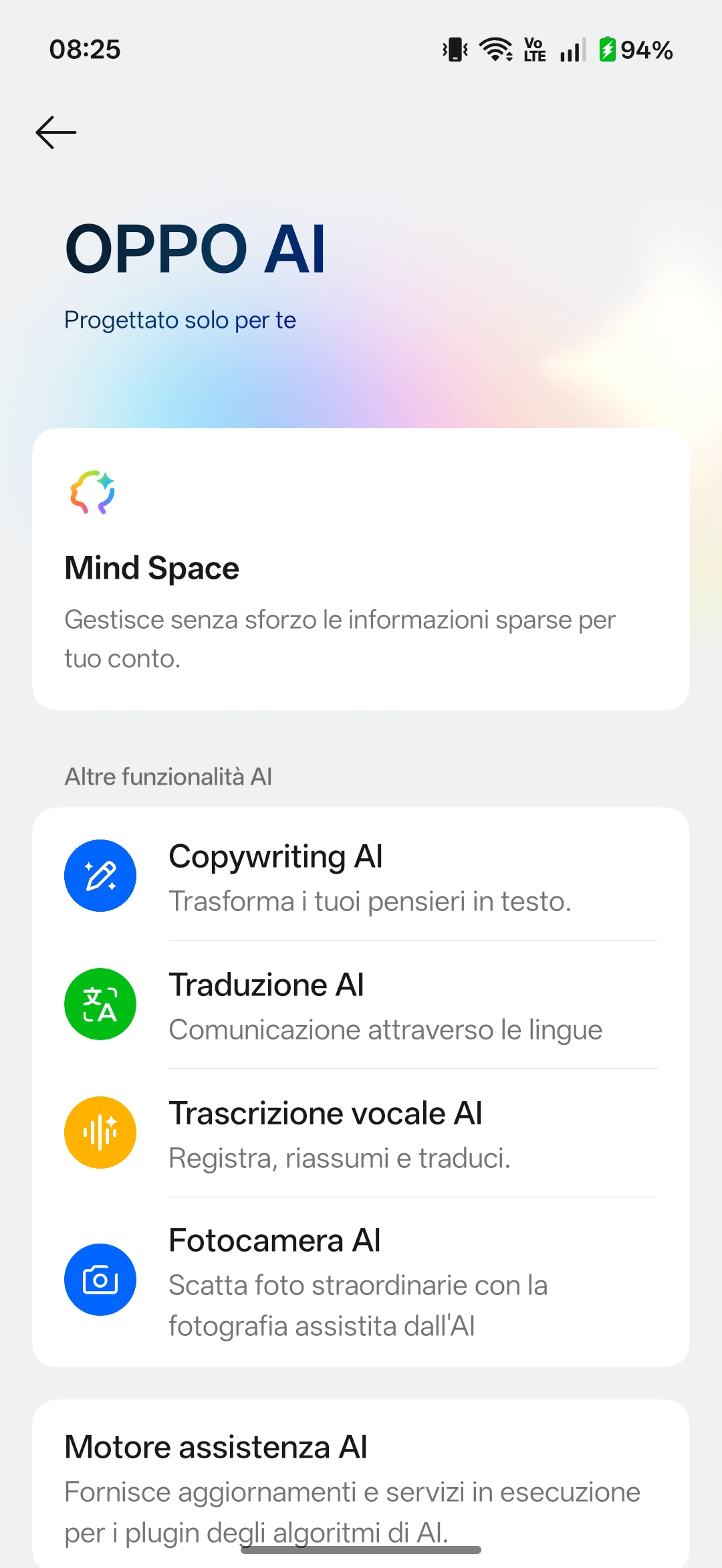Viewport: 722px width, 1568px height.
Task: Select the Traduzione AI row
Action: (361, 1005)
